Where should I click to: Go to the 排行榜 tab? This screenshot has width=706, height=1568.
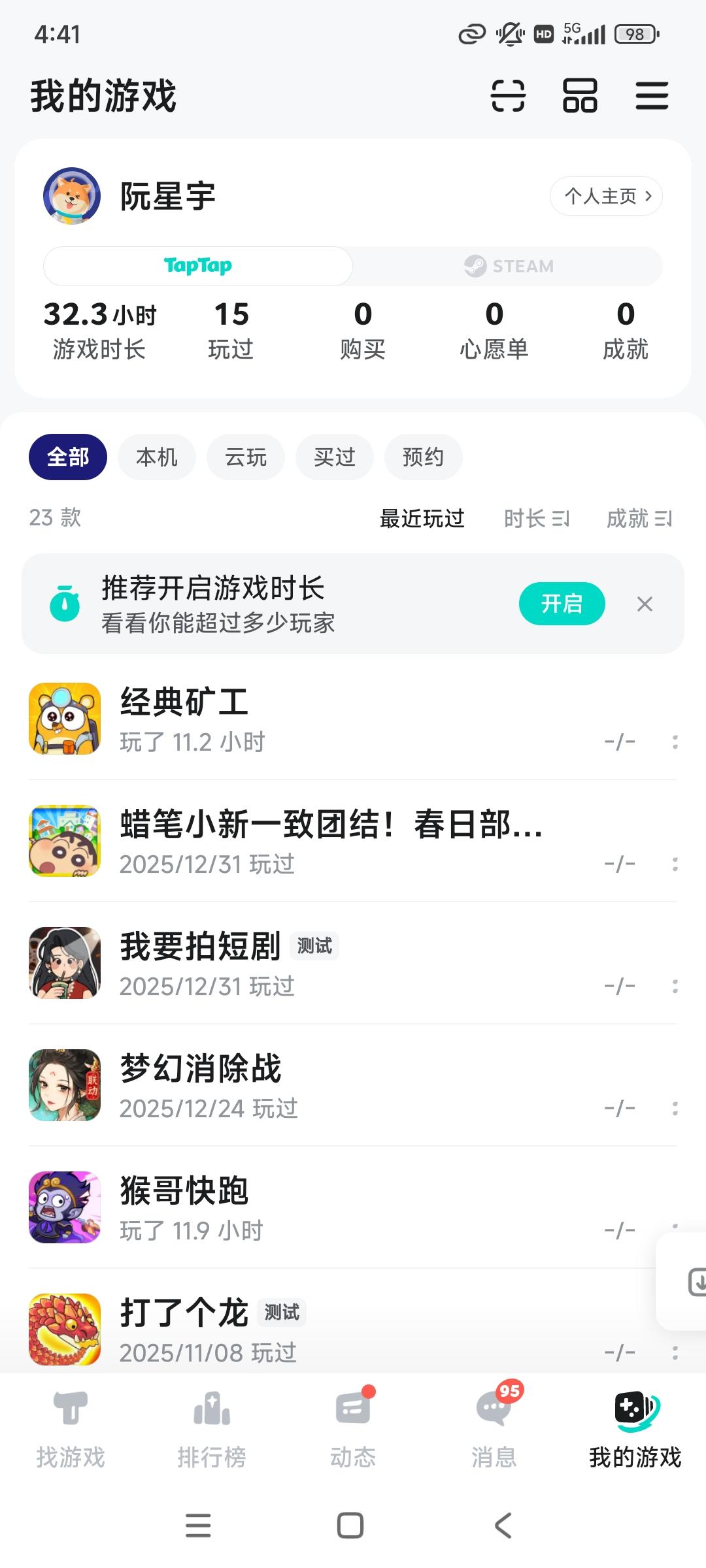tap(212, 1431)
